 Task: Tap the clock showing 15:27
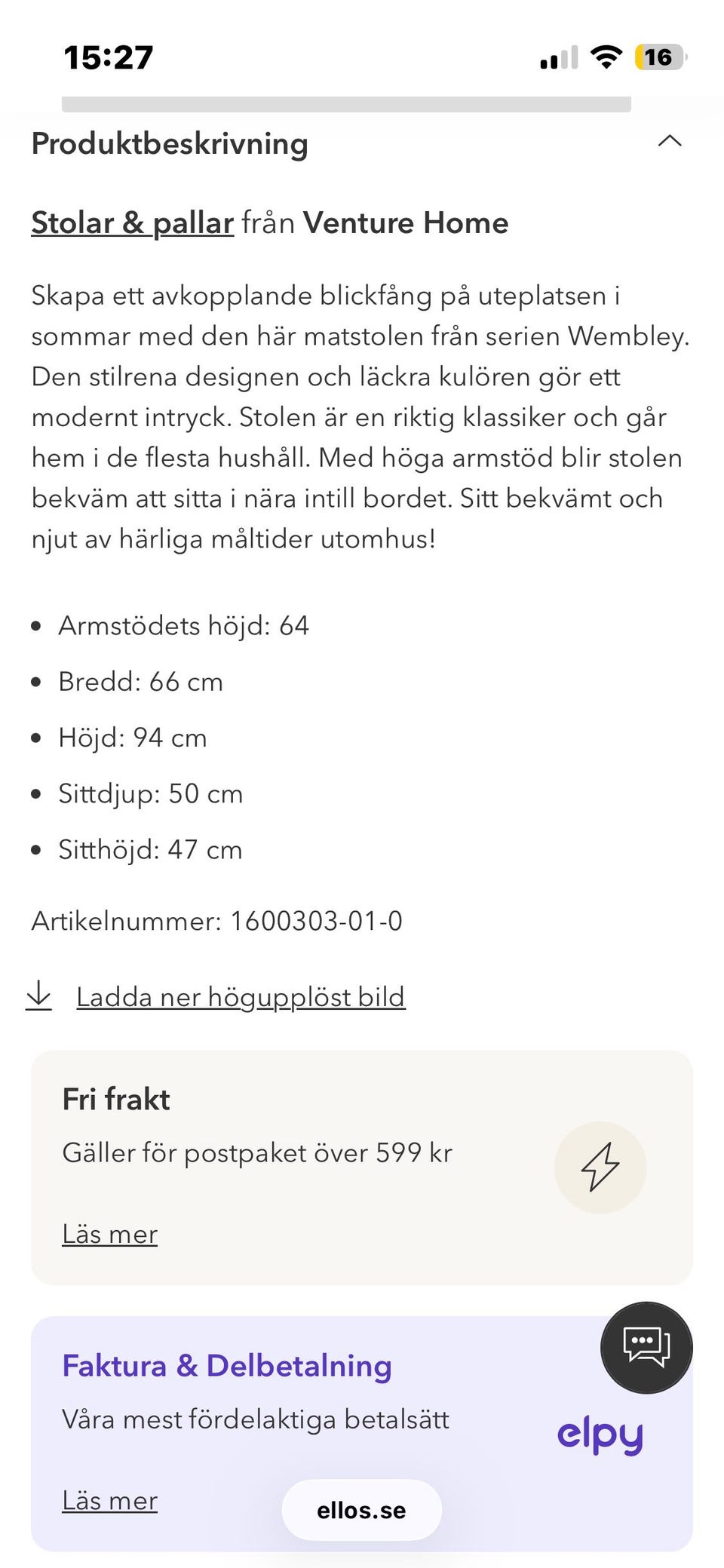tap(108, 55)
